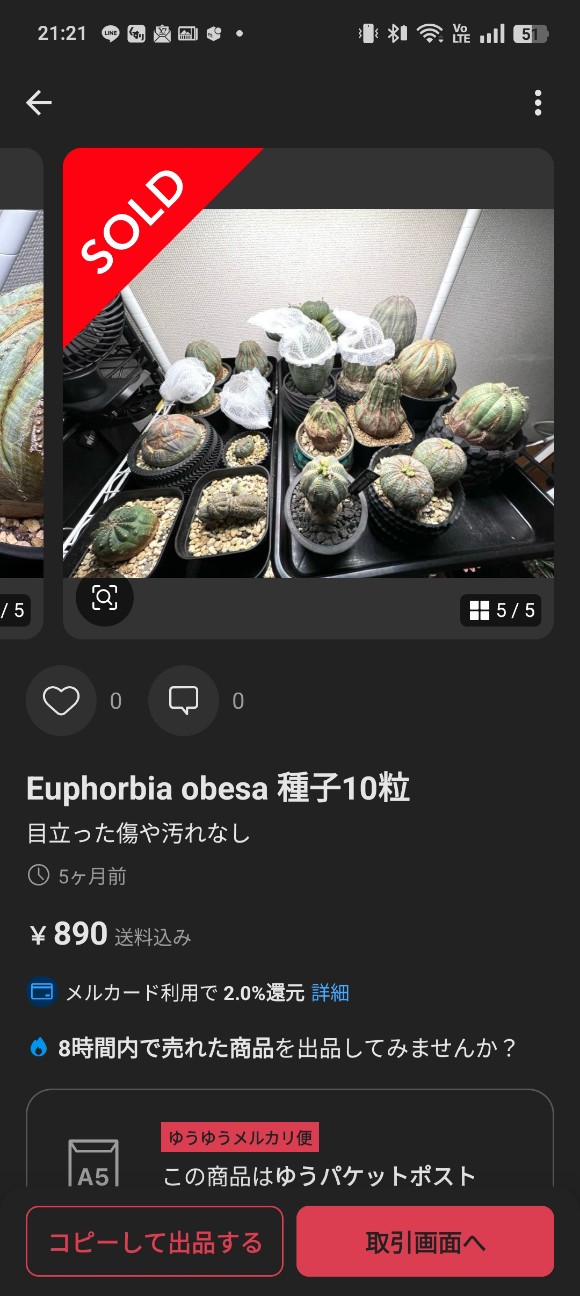Open the sold item photo full screen
580x1296 pixels.
308,393
